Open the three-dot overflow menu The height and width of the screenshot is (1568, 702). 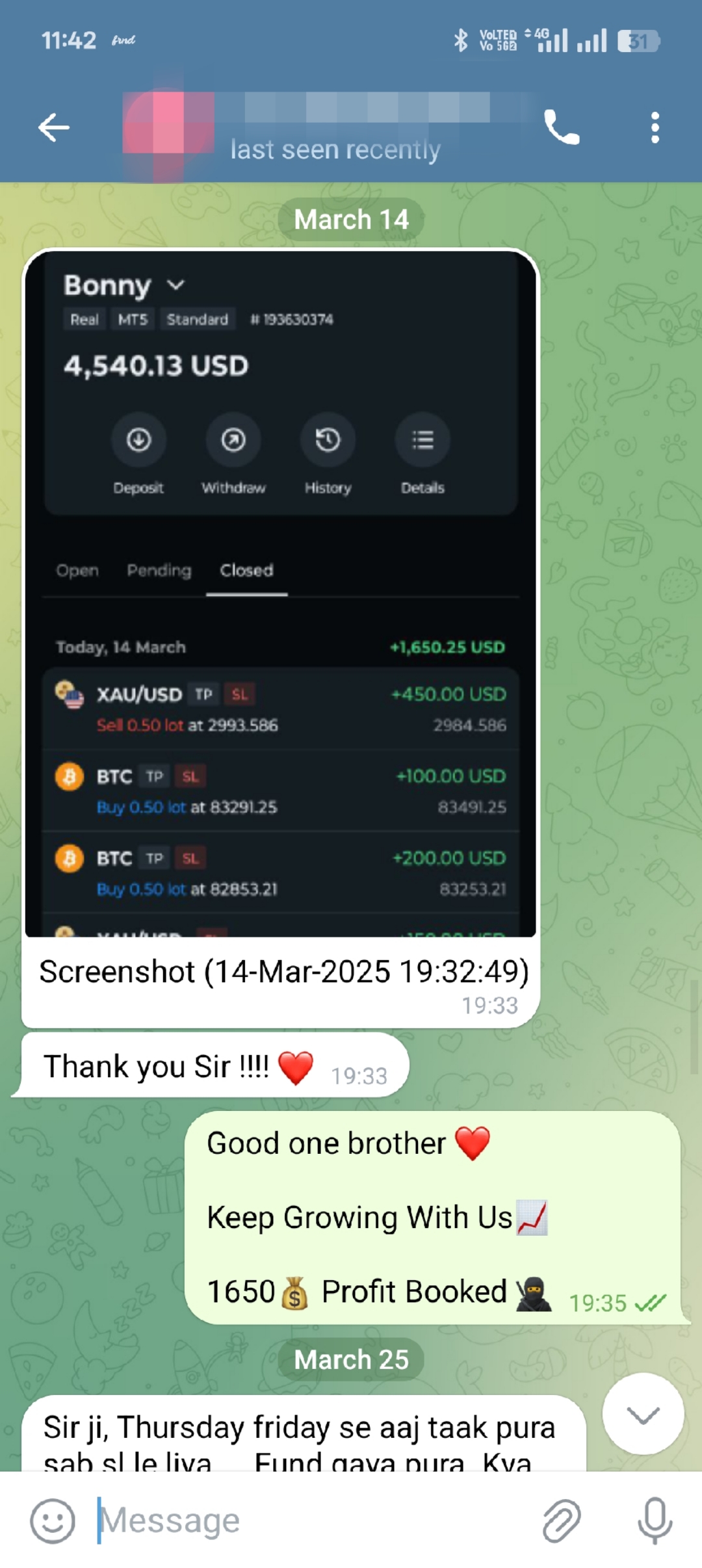pyautogui.click(x=655, y=127)
